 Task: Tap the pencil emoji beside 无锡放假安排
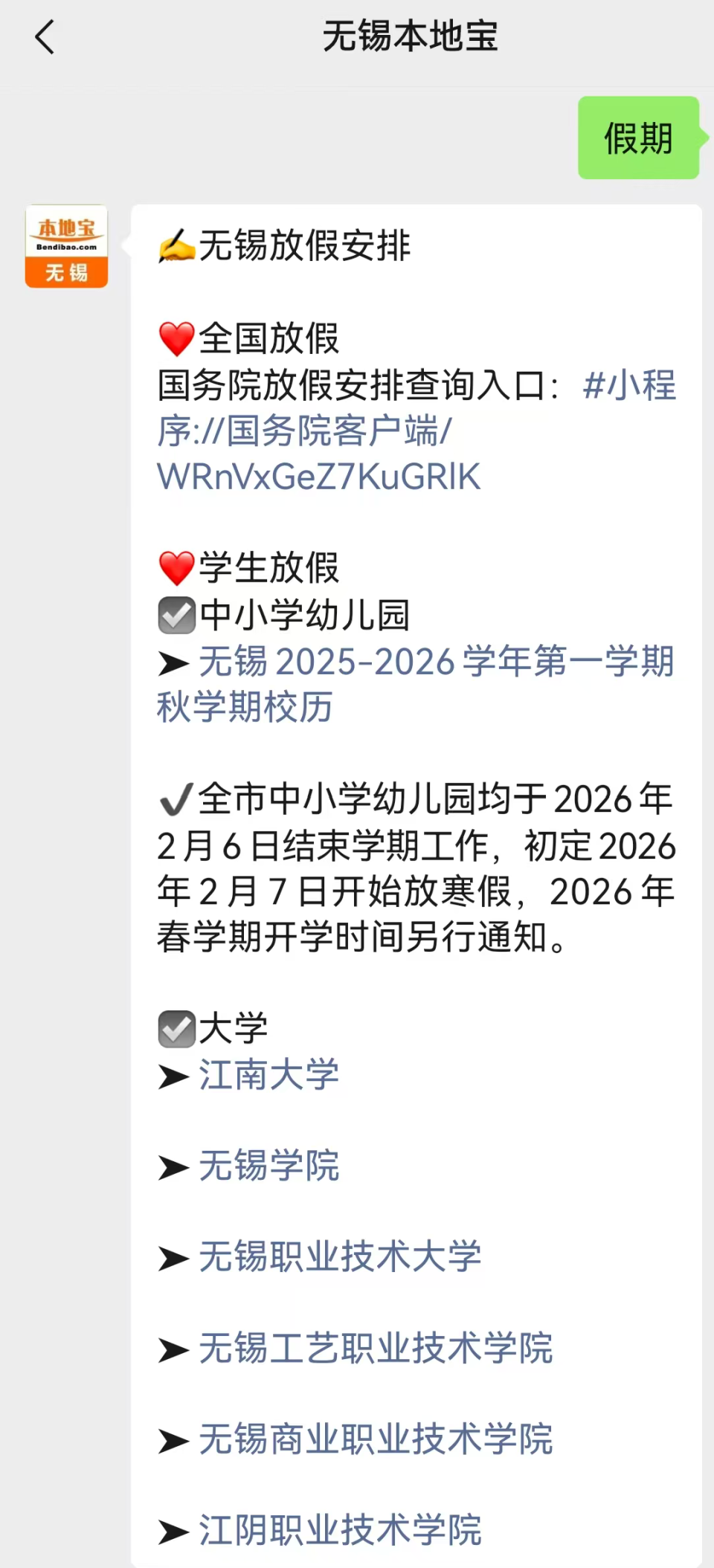tap(176, 248)
